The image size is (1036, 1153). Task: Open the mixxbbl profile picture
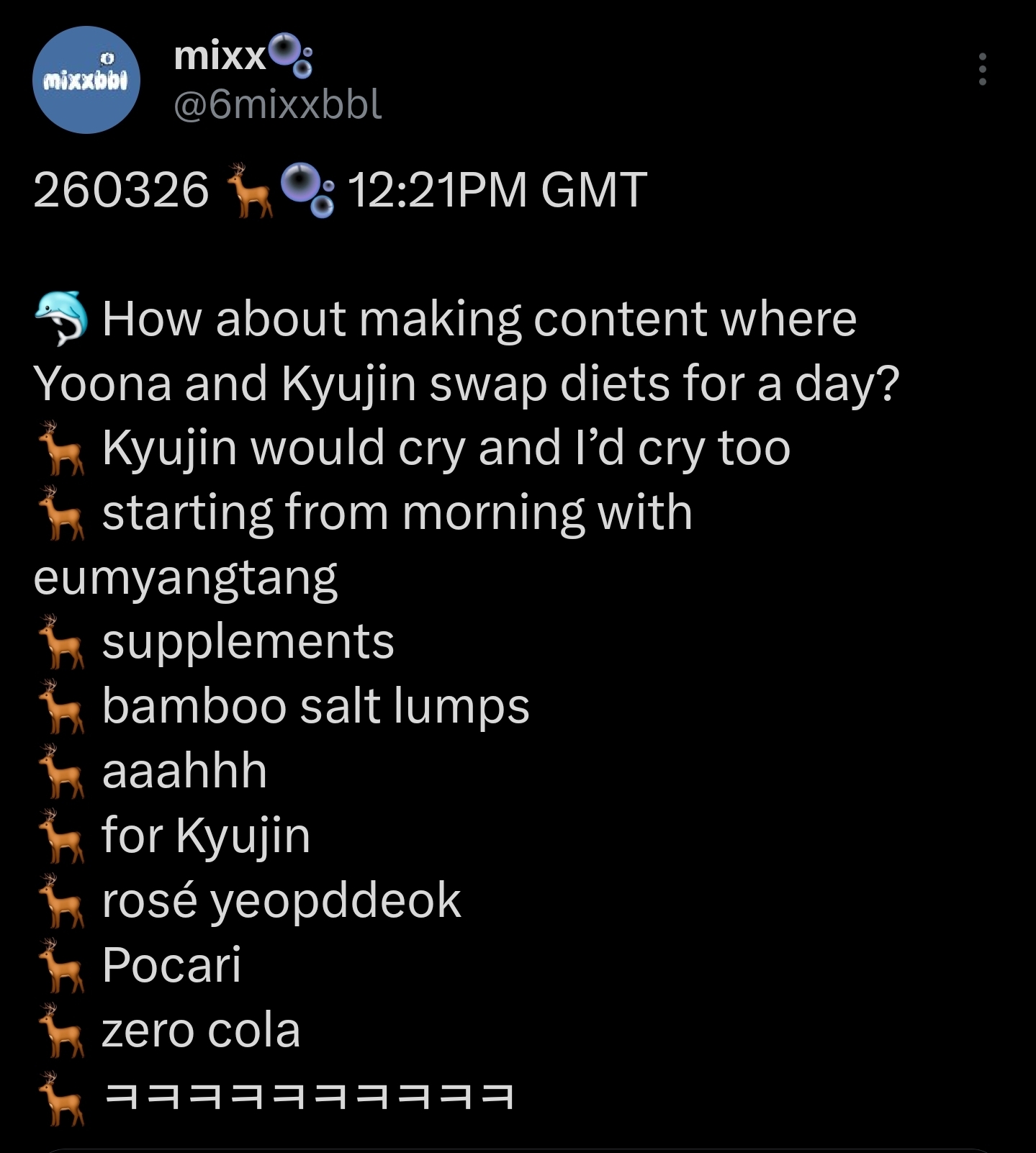click(x=86, y=80)
